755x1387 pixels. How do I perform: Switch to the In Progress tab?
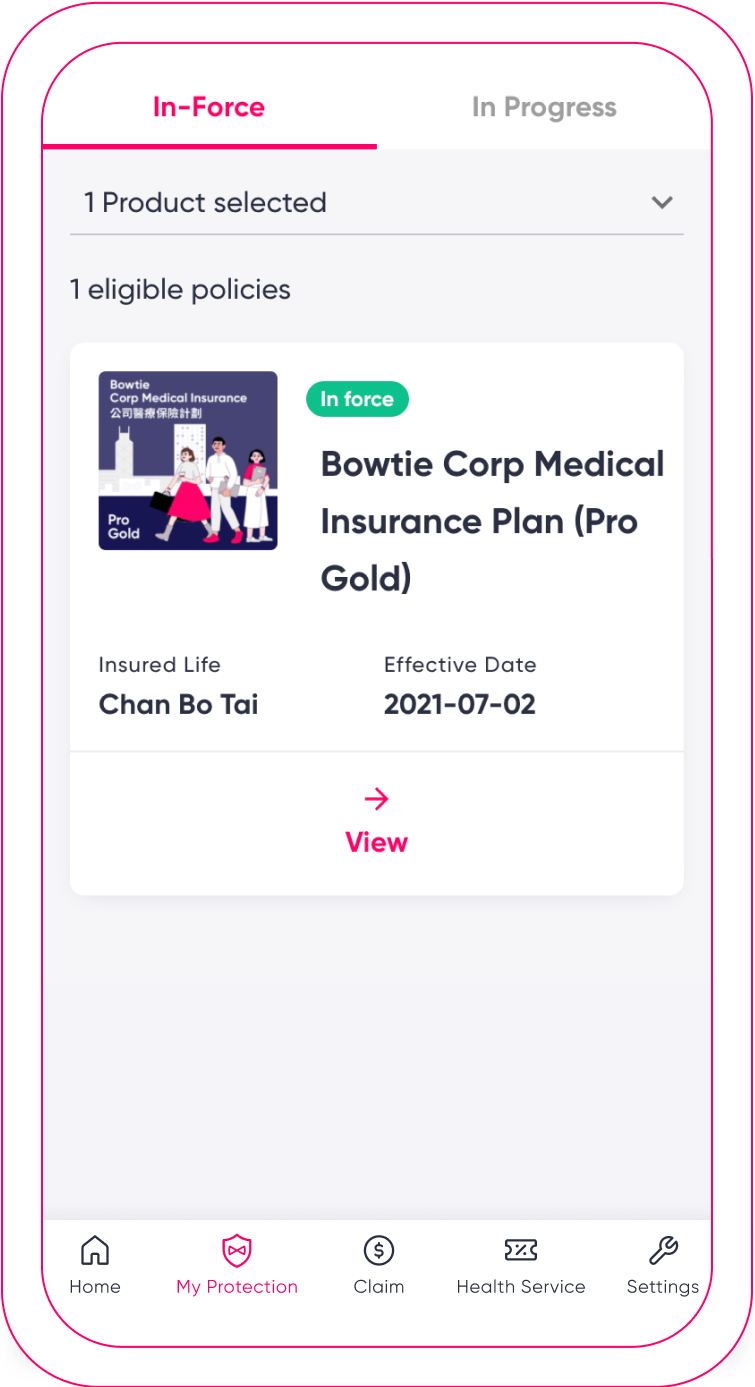pyautogui.click(x=544, y=107)
